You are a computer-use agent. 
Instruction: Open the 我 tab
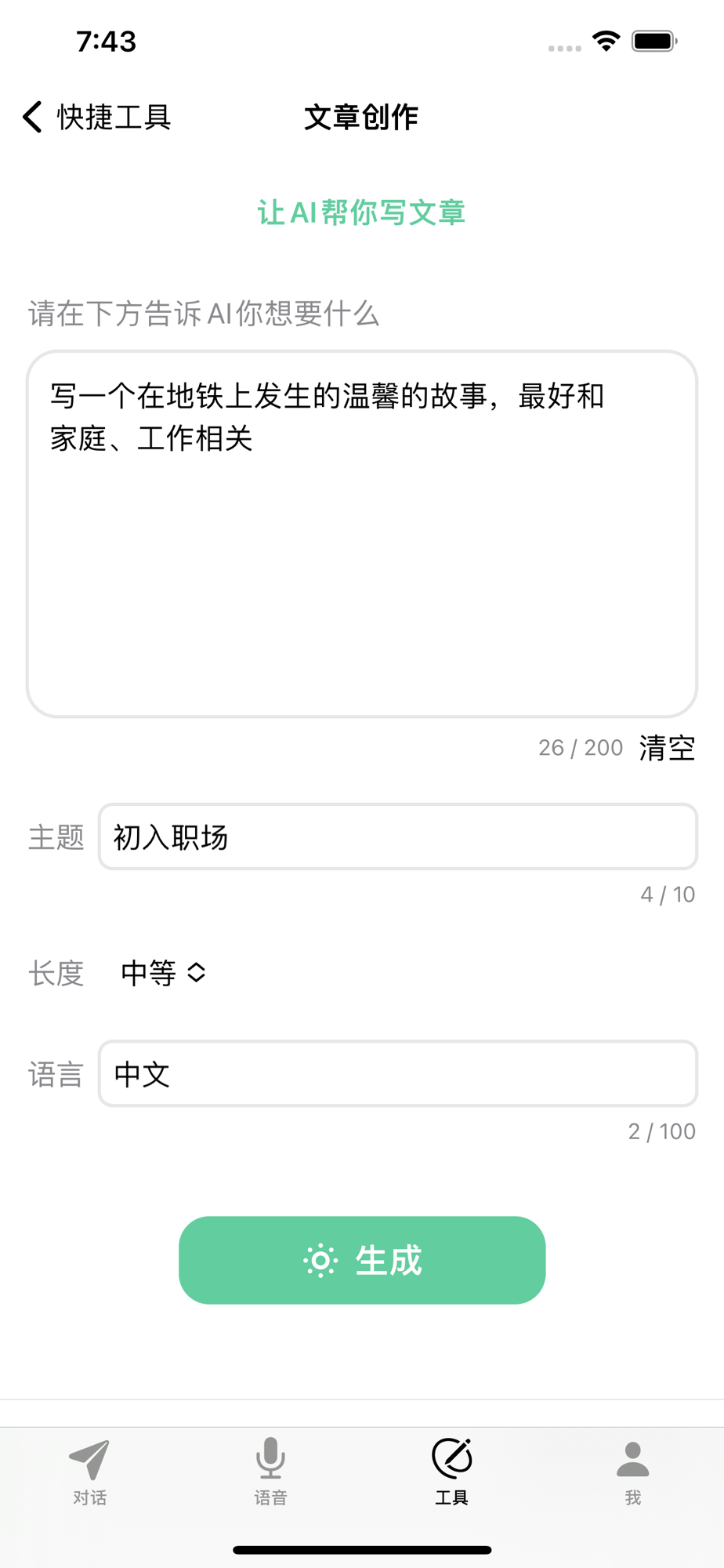(633, 1472)
